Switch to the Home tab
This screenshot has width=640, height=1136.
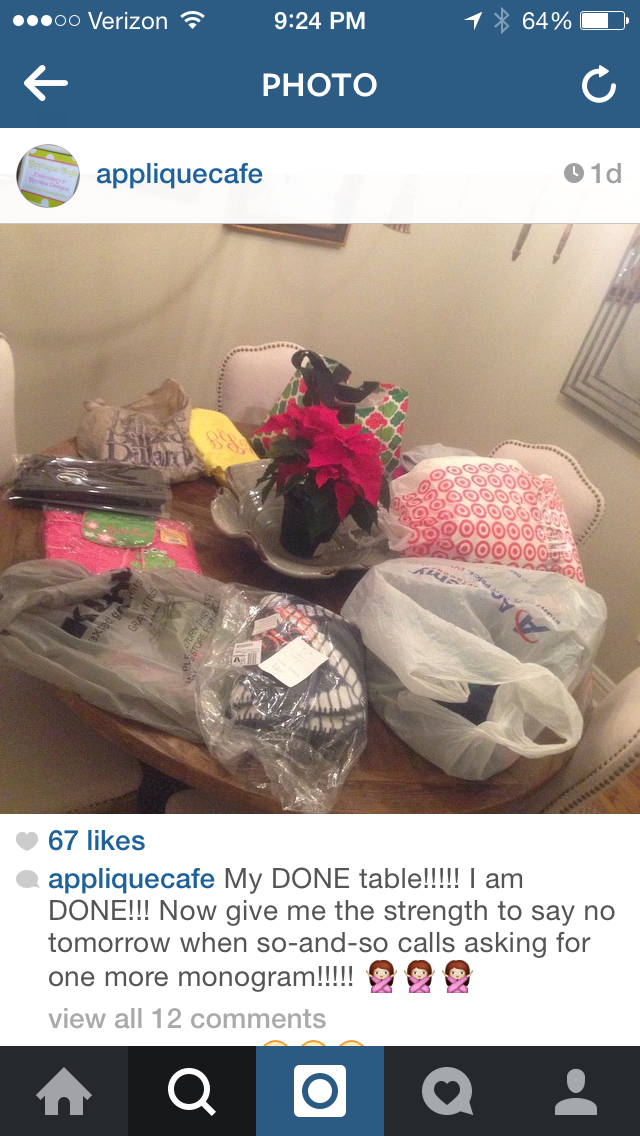(64, 1091)
